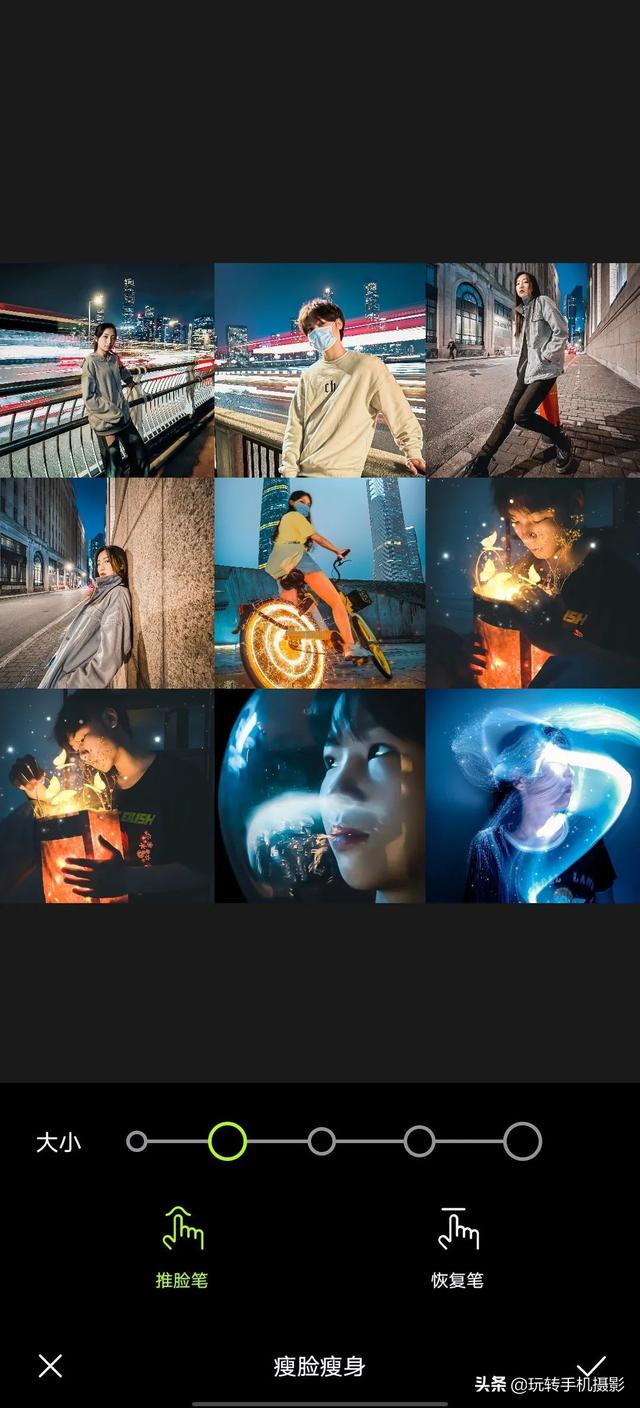Select the largest brush size dot
The image size is (640, 1408).
[522, 1141]
